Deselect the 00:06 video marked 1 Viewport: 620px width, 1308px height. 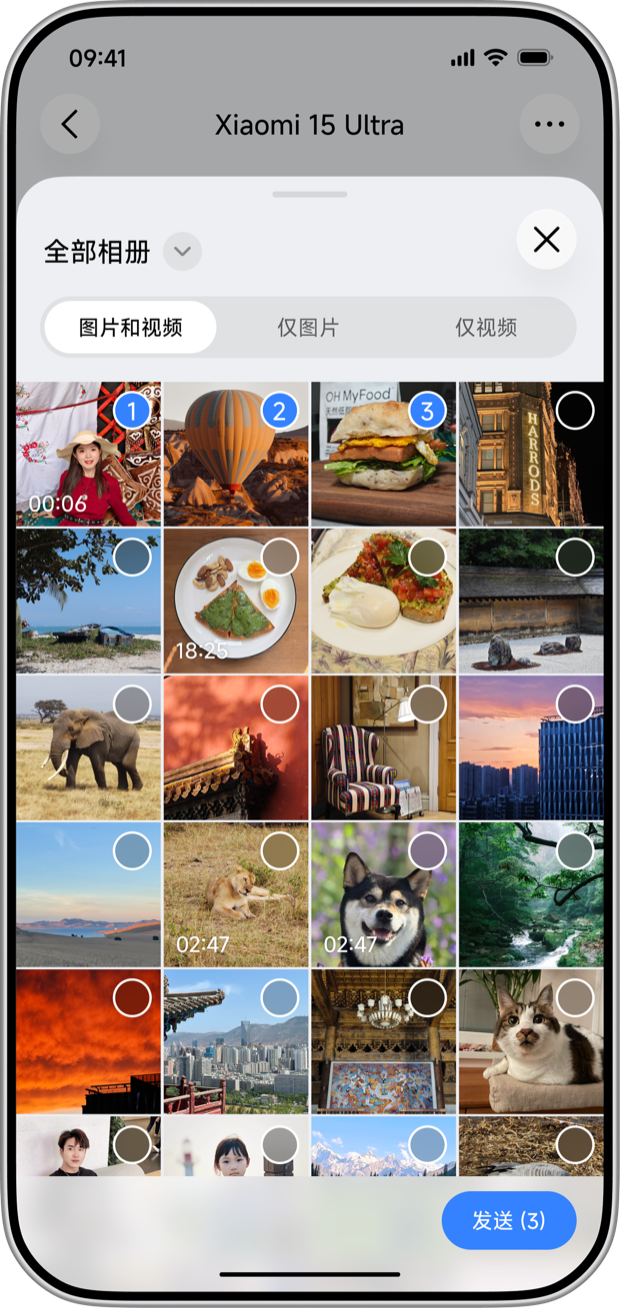click(x=132, y=411)
